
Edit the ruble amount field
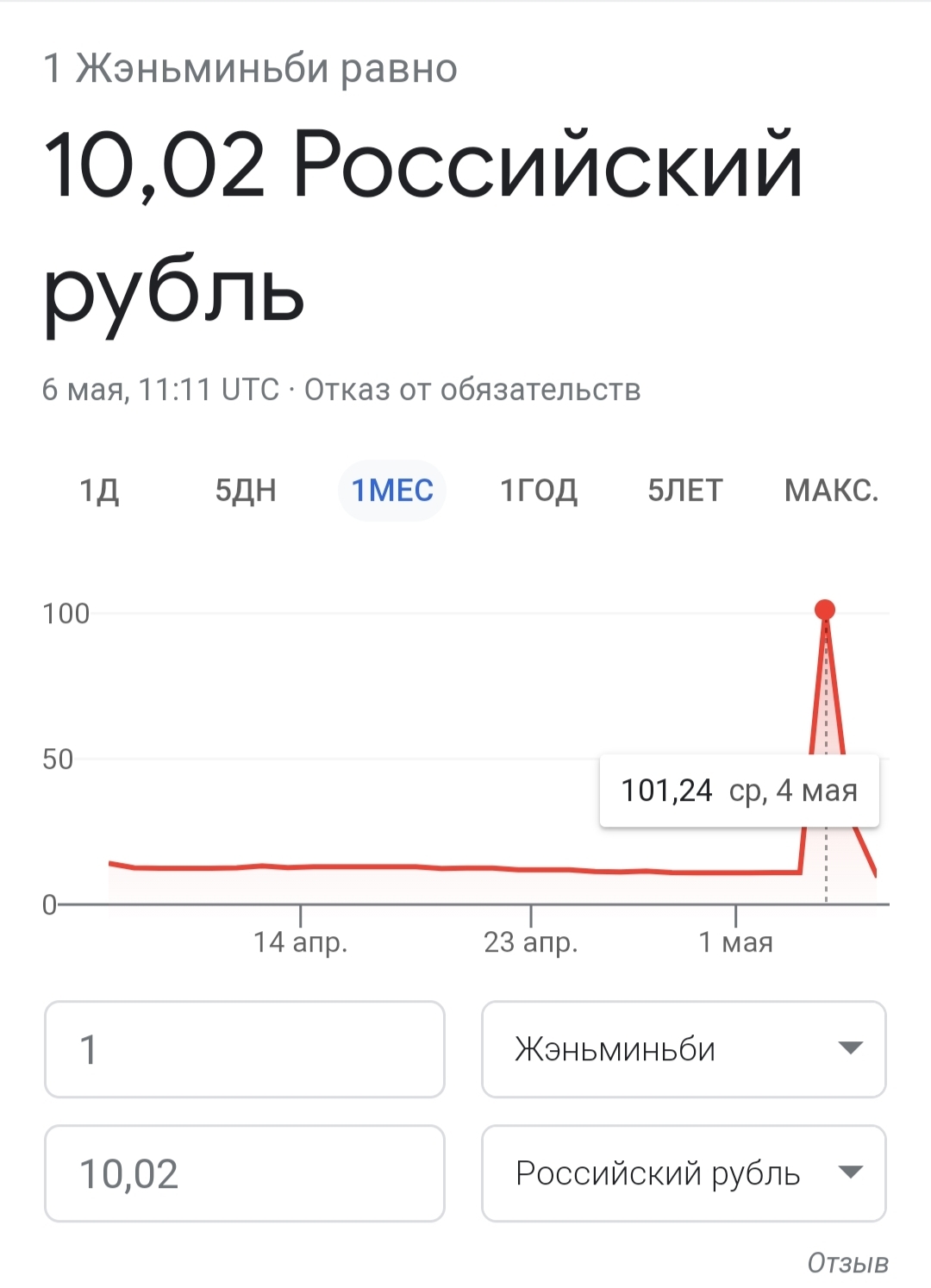245,1173
